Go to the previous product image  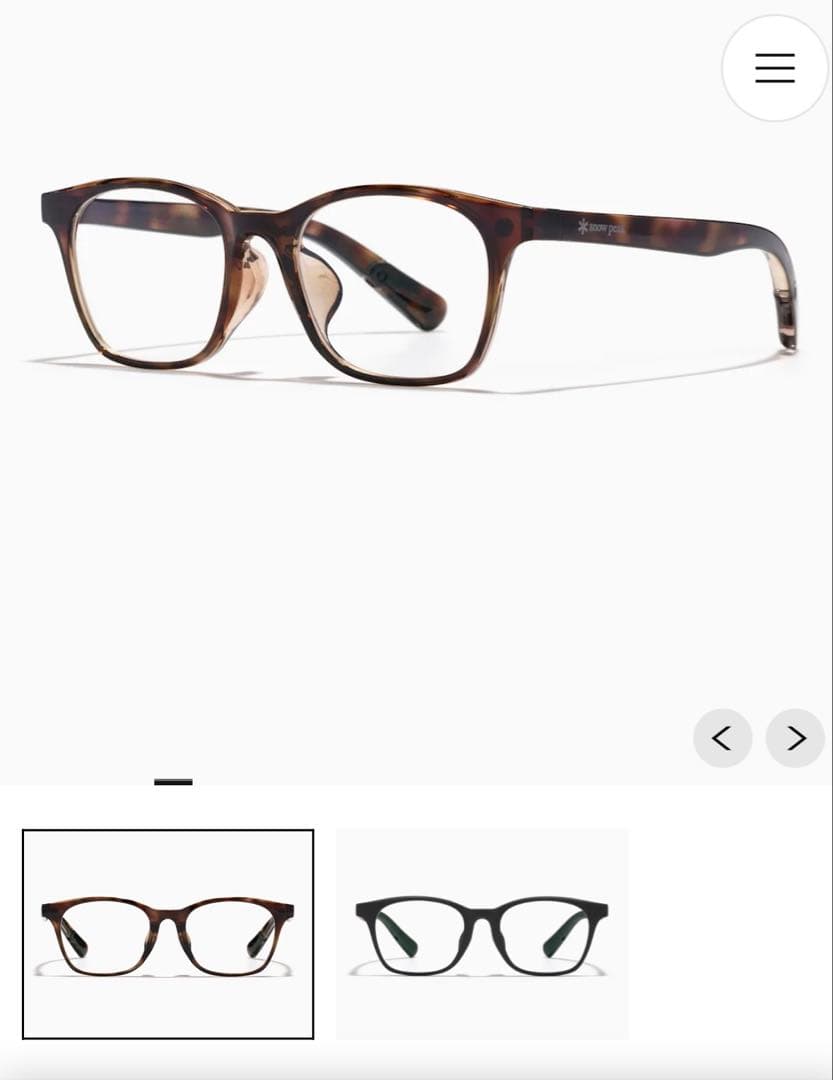pos(722,738)
